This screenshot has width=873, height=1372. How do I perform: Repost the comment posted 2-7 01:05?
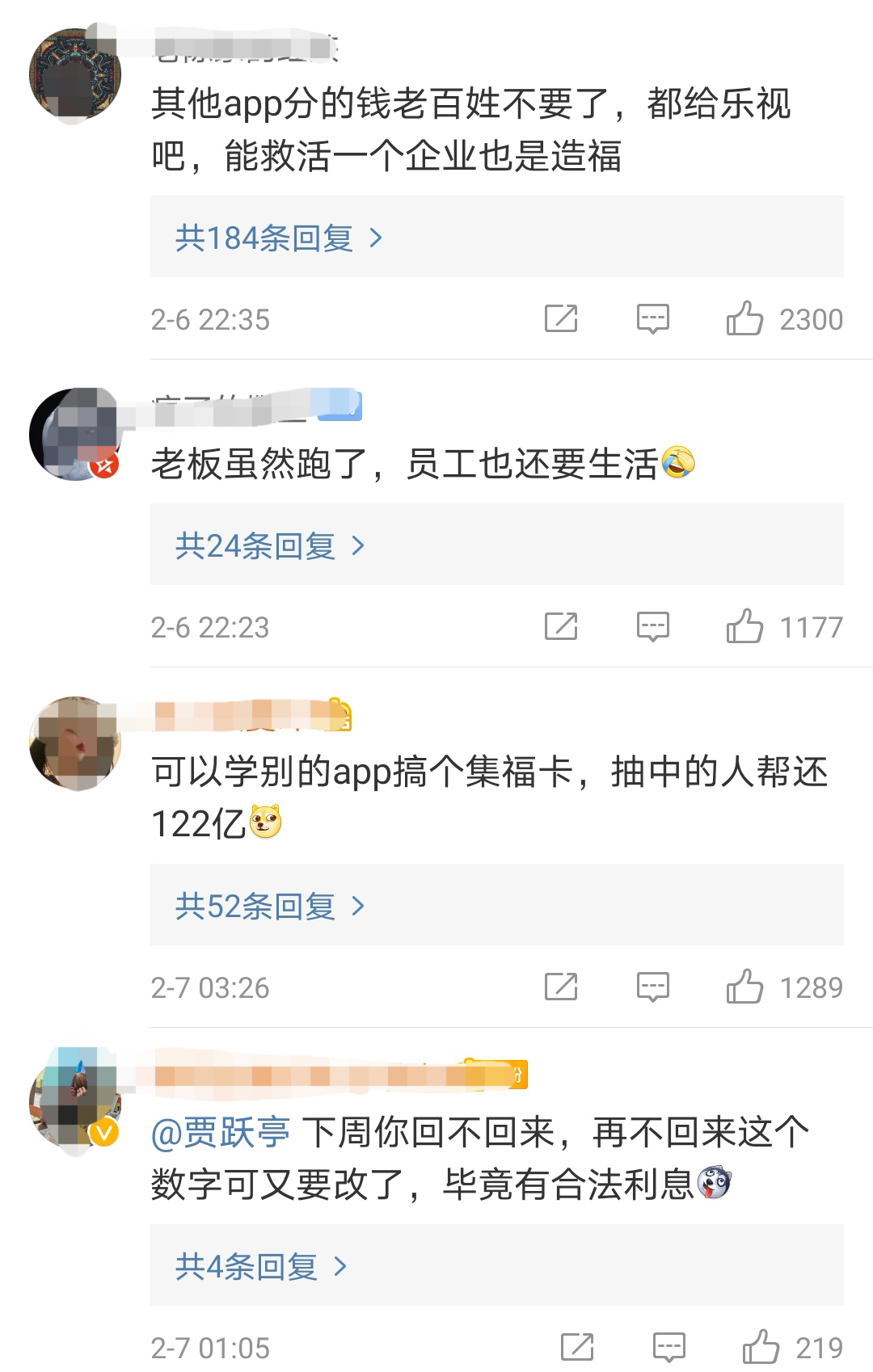pos(577,1348)
